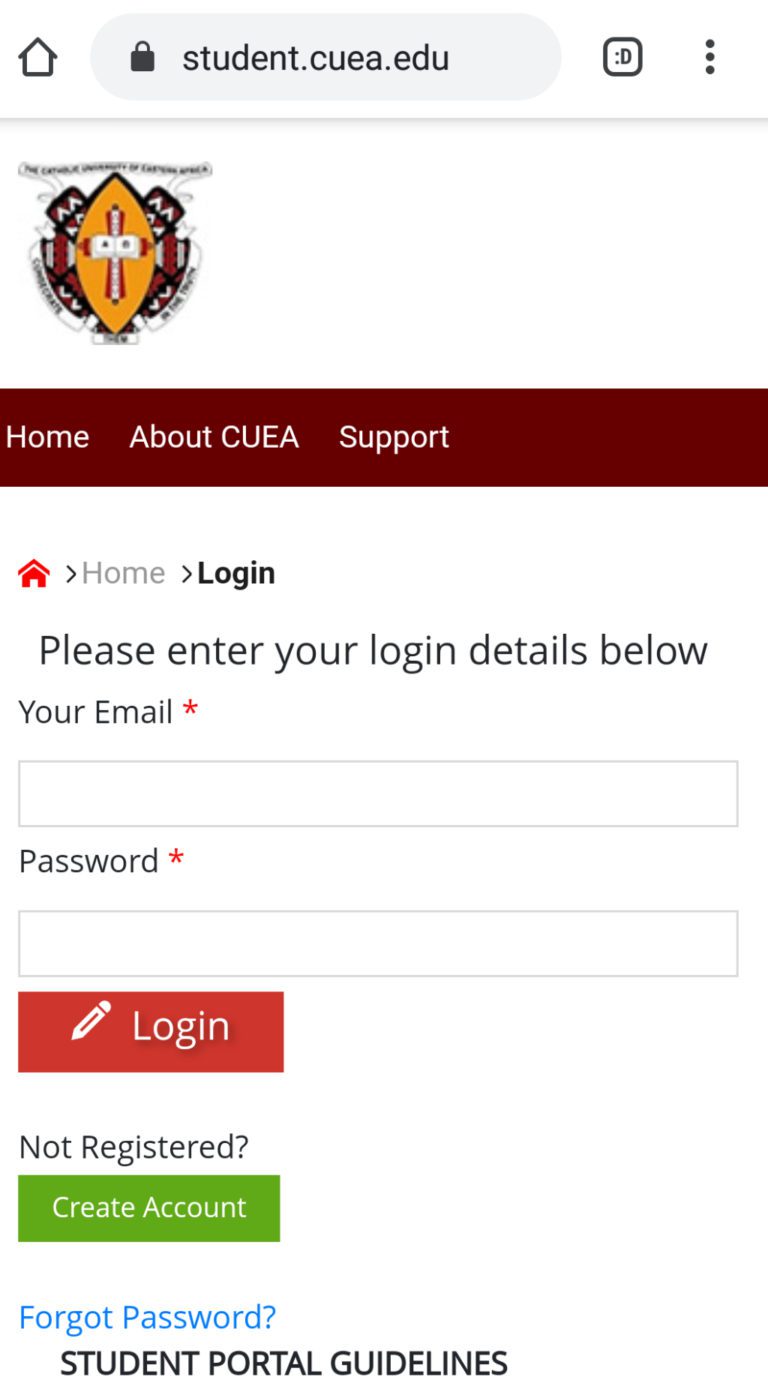Go to Home in the maroon menu

click(48, 437)
